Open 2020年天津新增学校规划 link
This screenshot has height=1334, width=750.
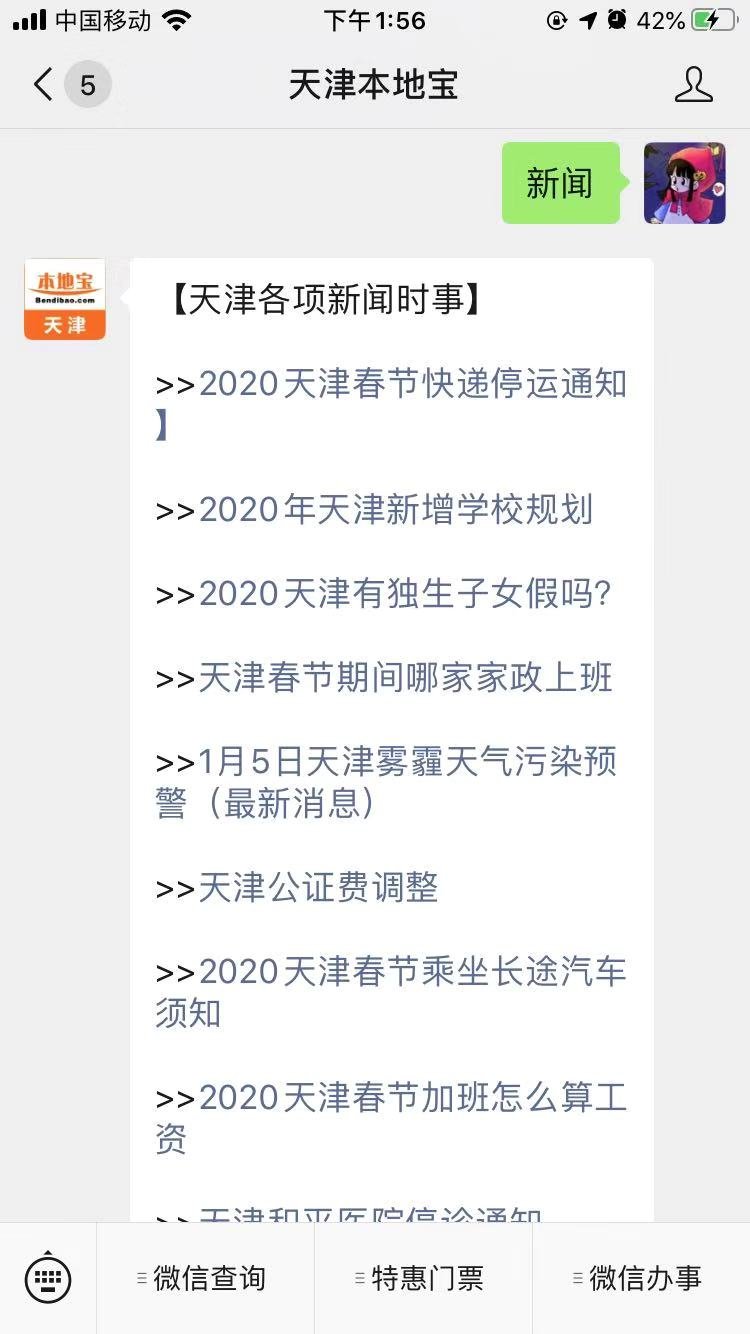[396, 510]
